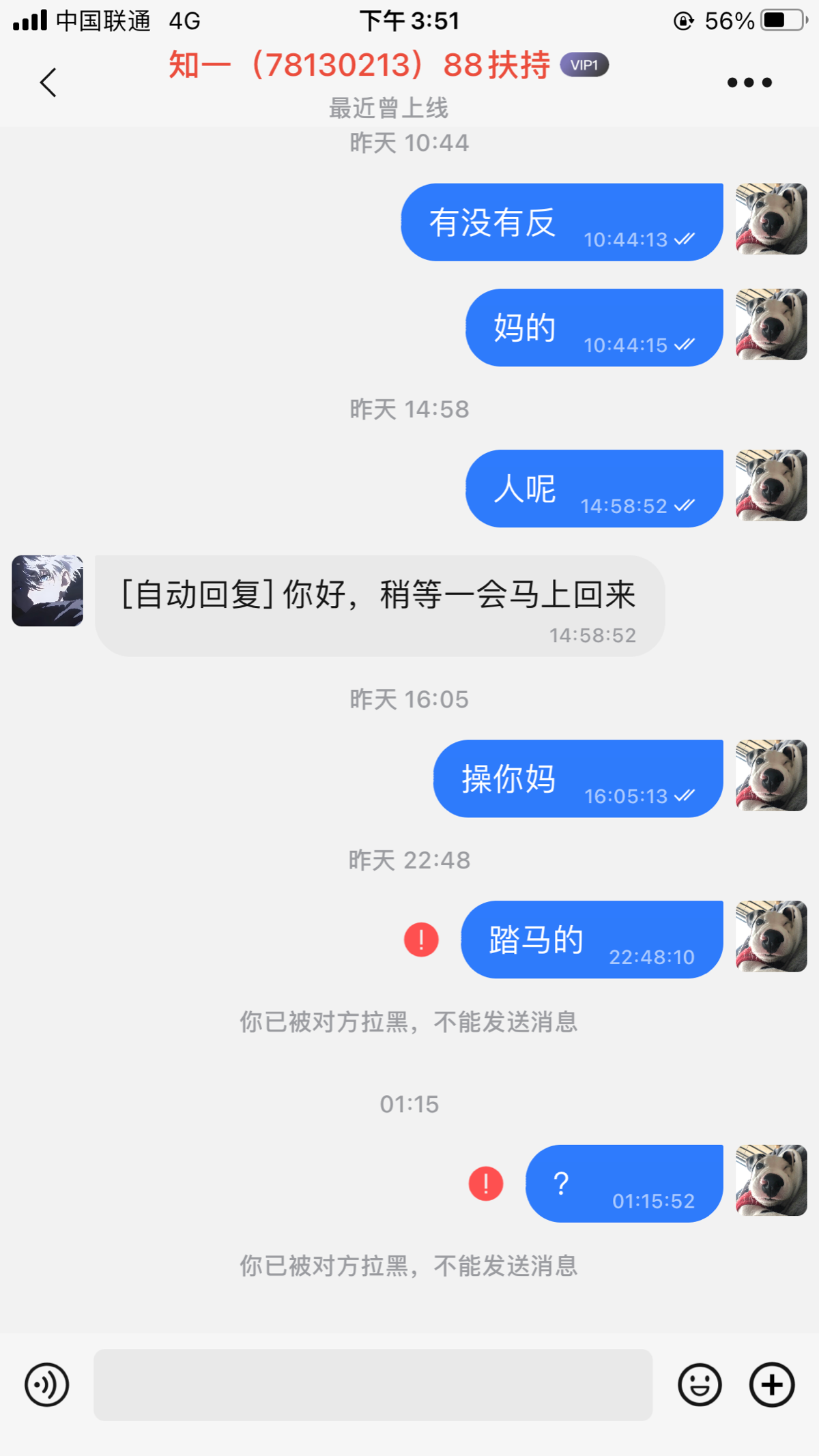This screenshot has width=819, height=1456.
Task: Switch to voice message input
Action: pyautogui.click(x=46, y=1385)
